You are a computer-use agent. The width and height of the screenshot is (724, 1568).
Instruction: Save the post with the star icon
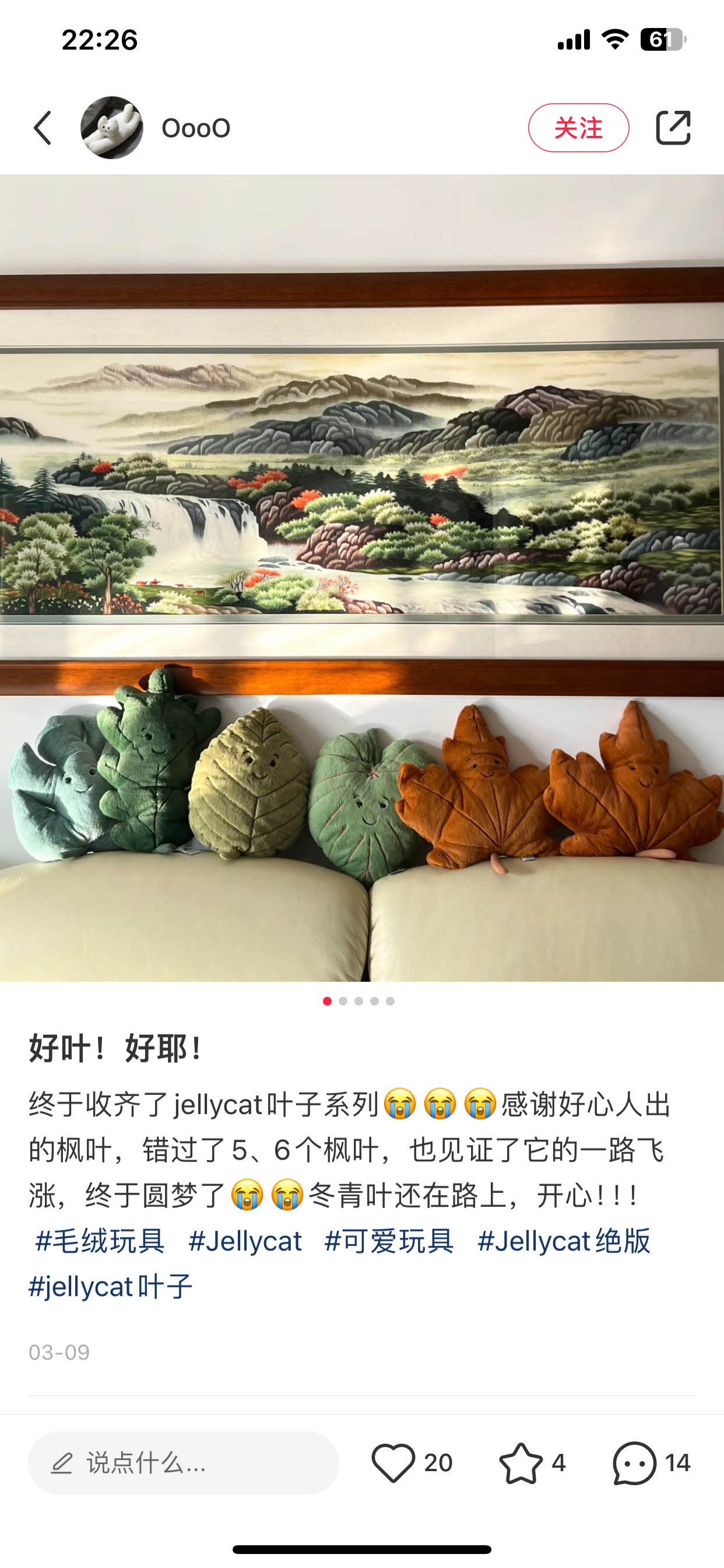click(521, 1462)
